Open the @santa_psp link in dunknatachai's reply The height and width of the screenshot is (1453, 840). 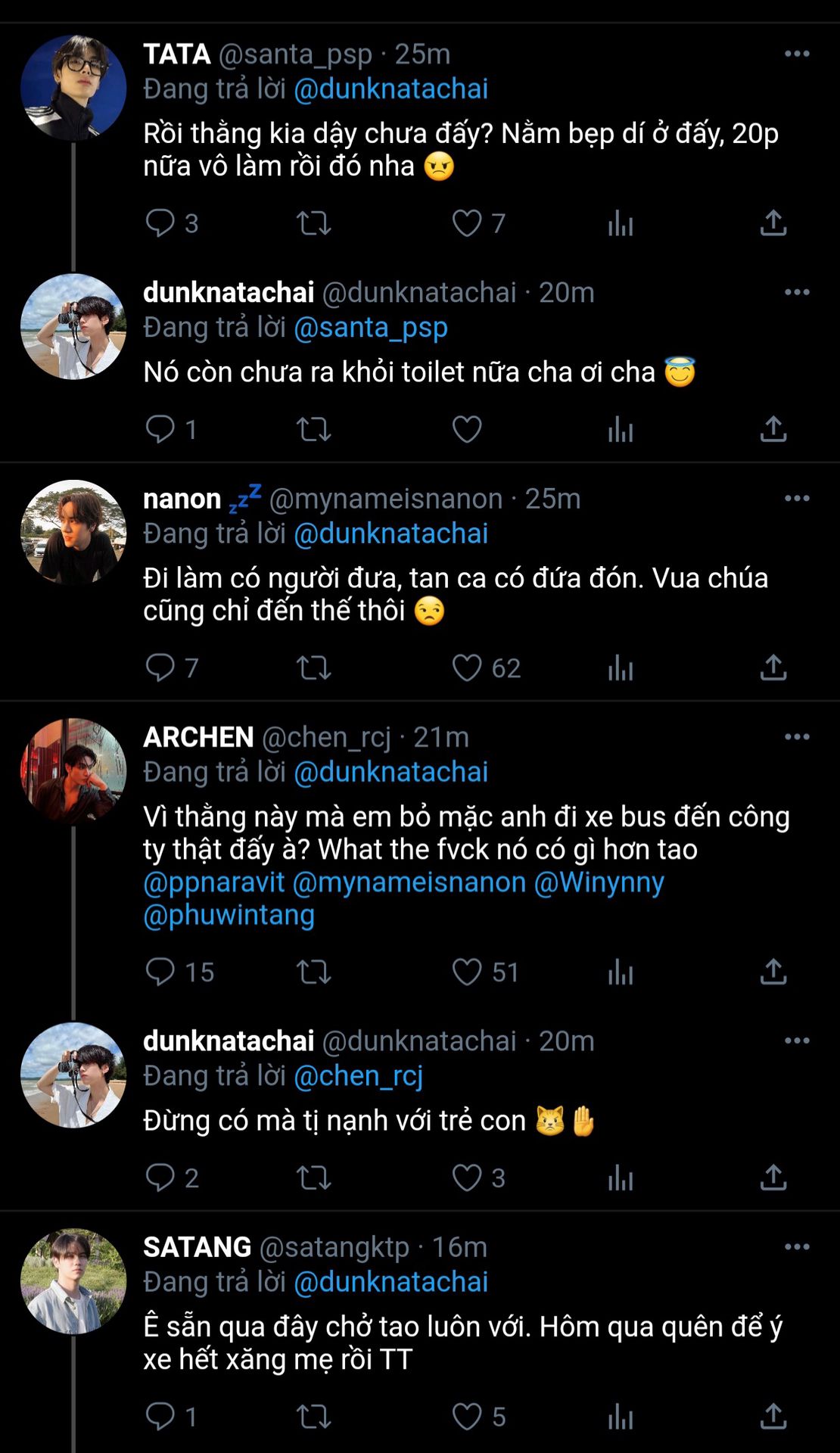click(370, 328)
